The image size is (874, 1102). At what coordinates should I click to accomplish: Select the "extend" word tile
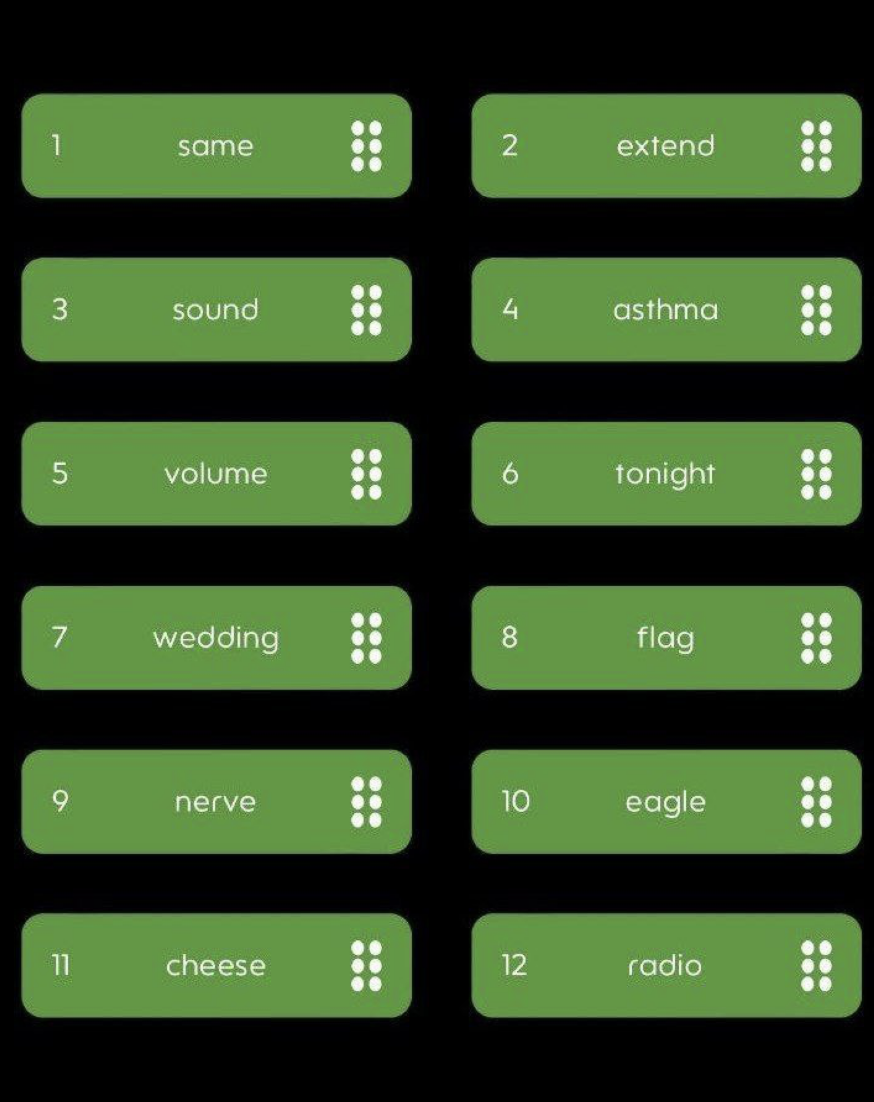click(665, 146)
